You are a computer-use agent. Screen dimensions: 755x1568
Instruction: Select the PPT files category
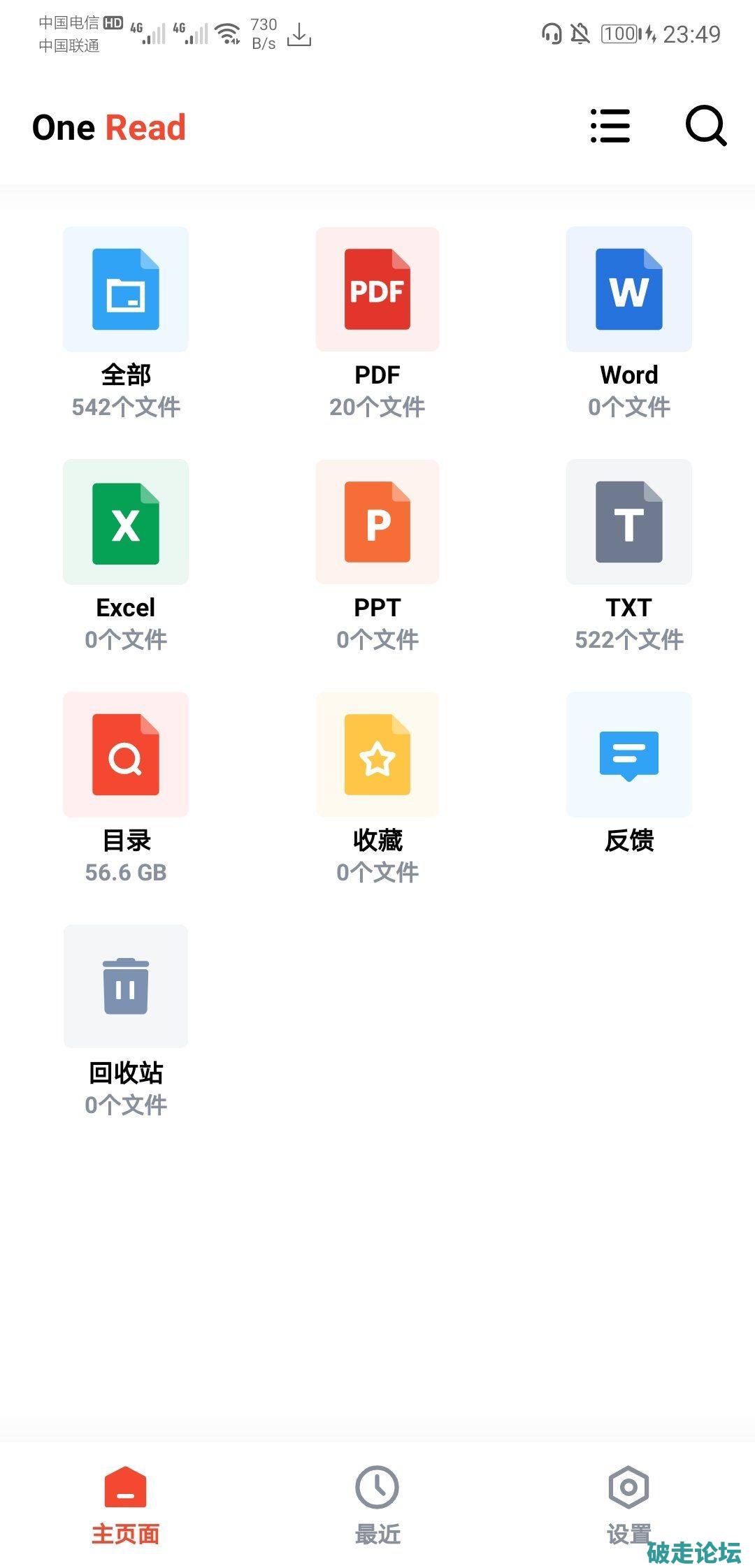pyautogui.click(x=377, y=522)
